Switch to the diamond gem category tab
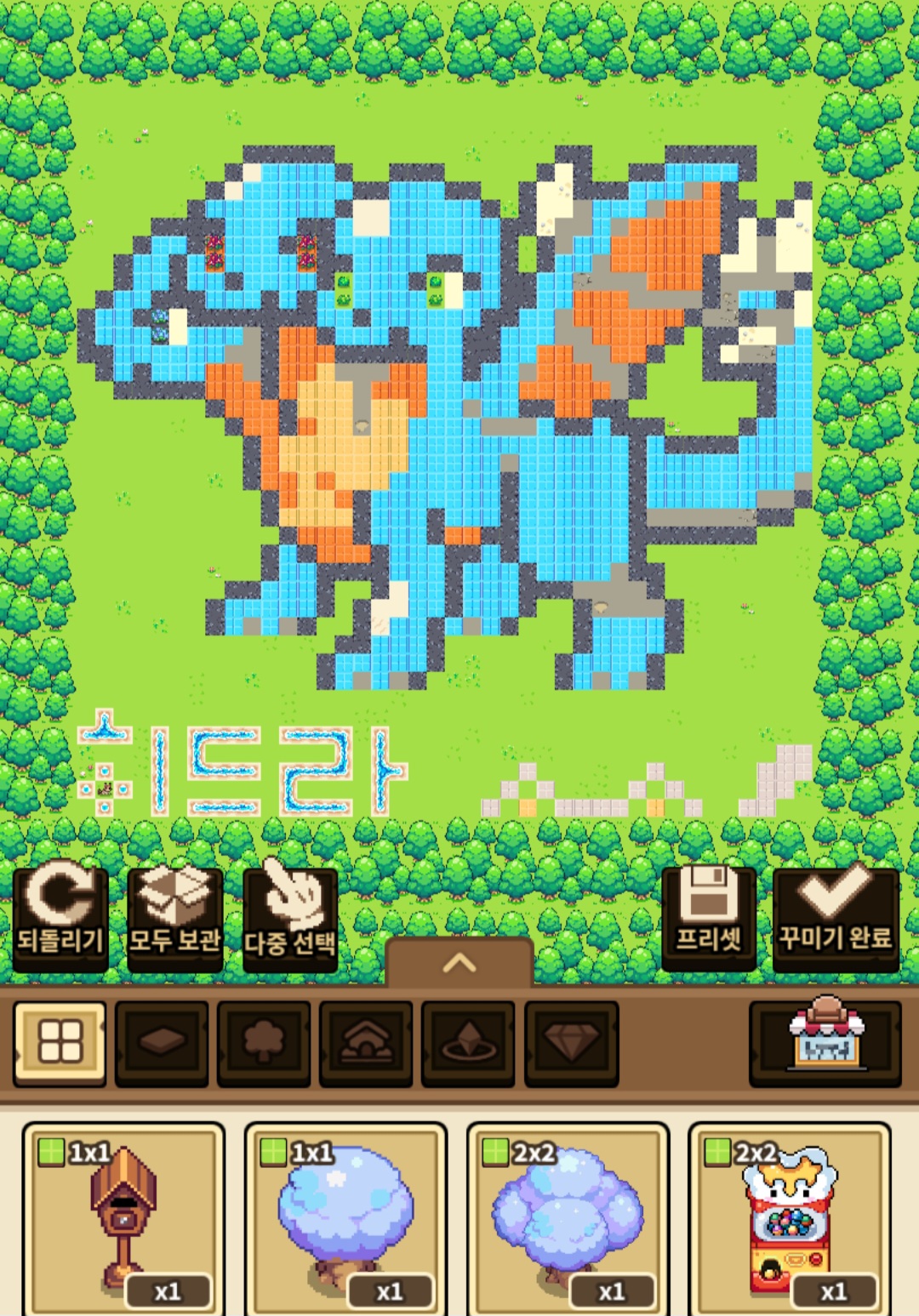This screenshot has height=1316, width=919. tap(571, 1043)
